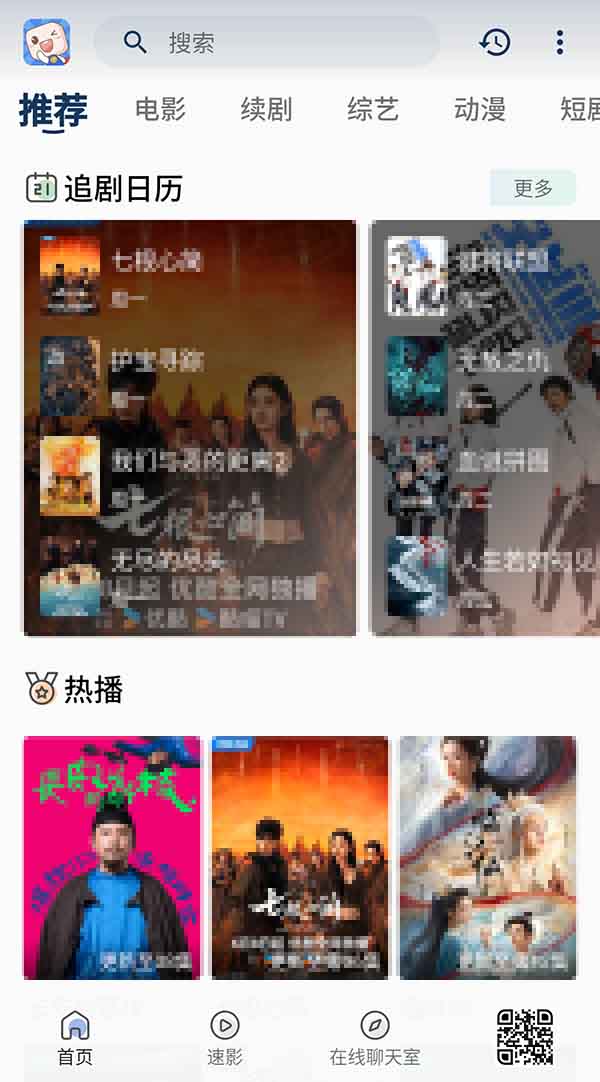Go to 速影 in the bottom navigation

coord(225,1038)
